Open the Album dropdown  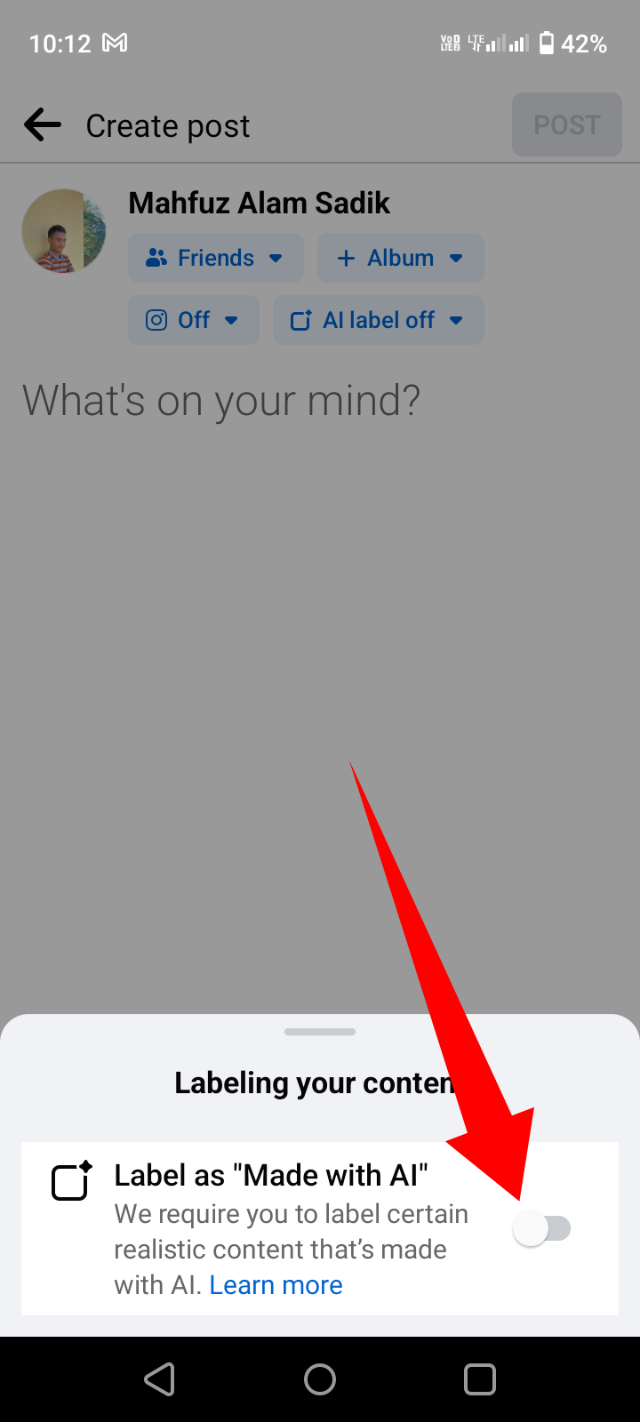[400, 258]
